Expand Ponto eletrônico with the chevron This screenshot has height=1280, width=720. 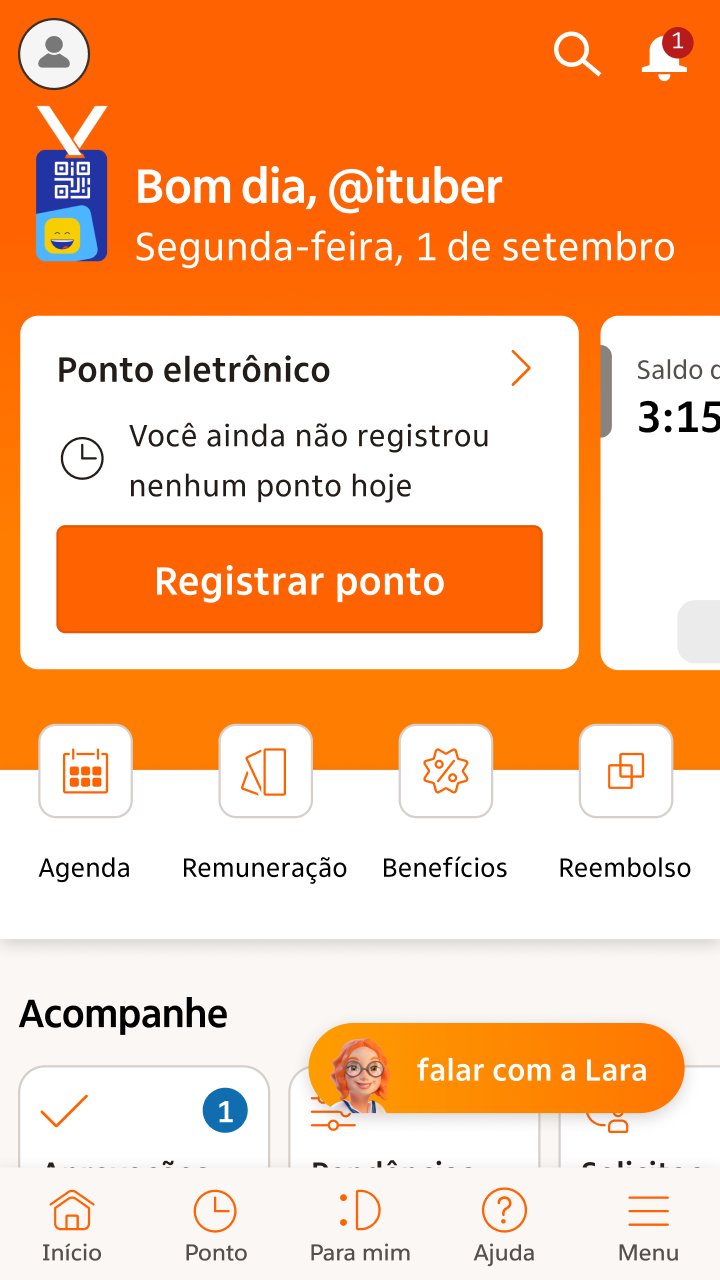tap(521, 369)
